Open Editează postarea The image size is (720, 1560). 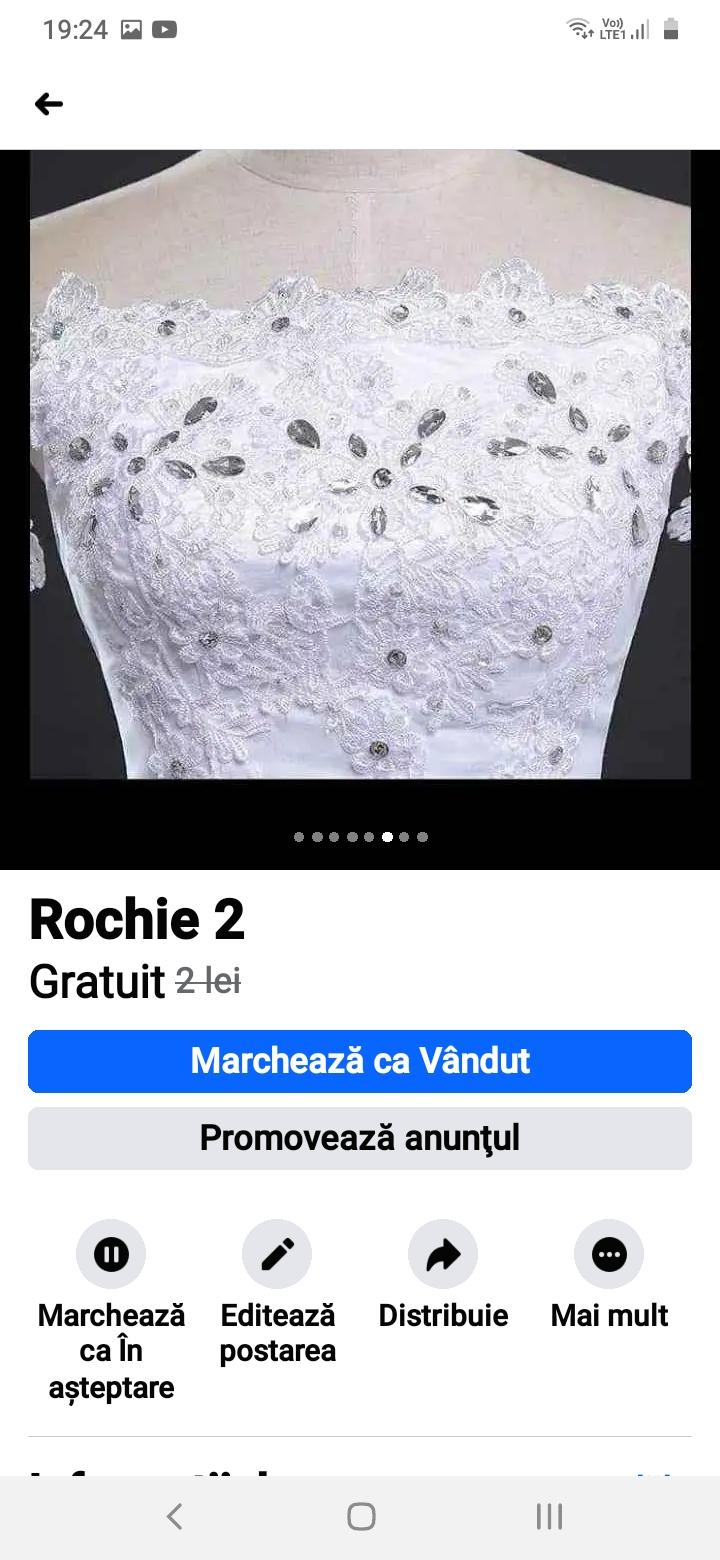coord(277,1254)
